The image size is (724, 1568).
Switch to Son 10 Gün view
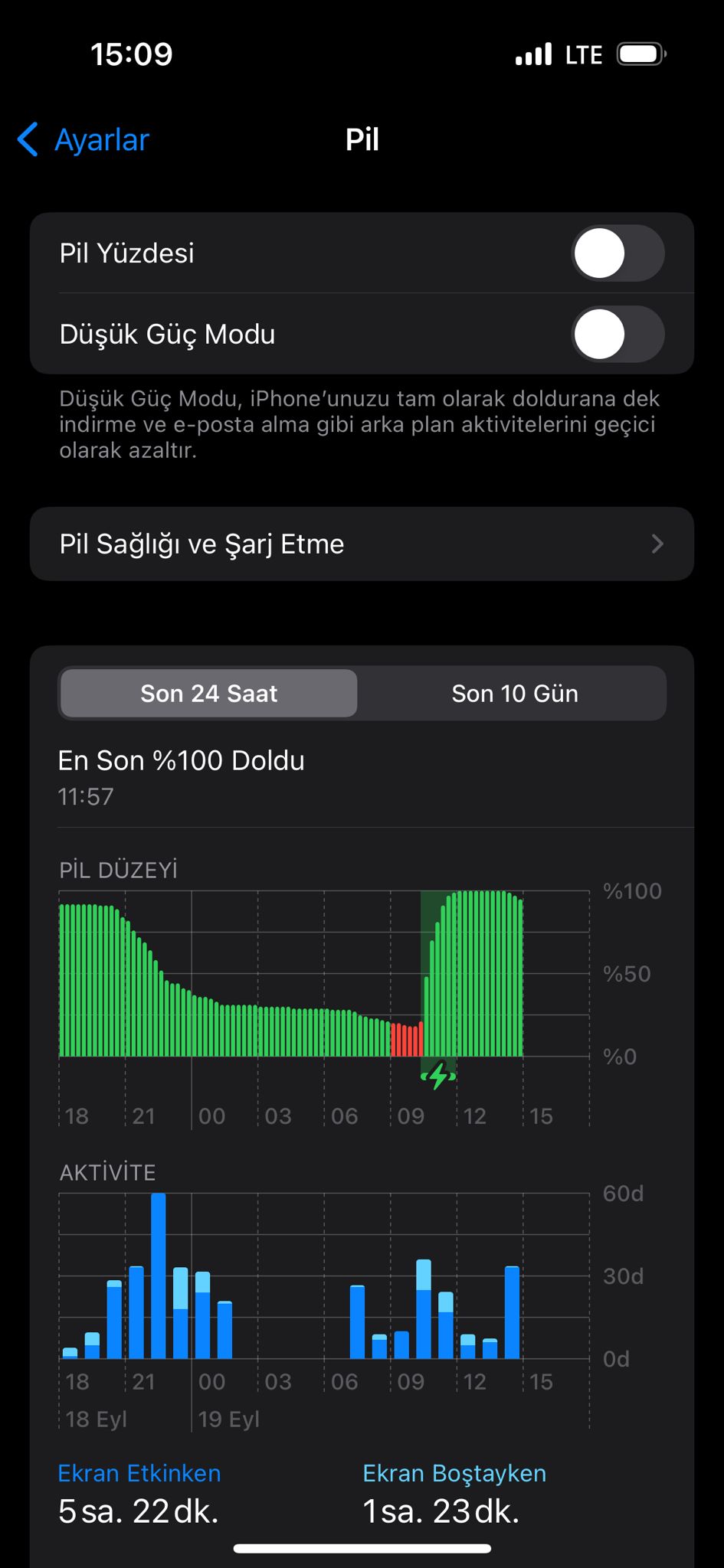click(x=514, y=694)
